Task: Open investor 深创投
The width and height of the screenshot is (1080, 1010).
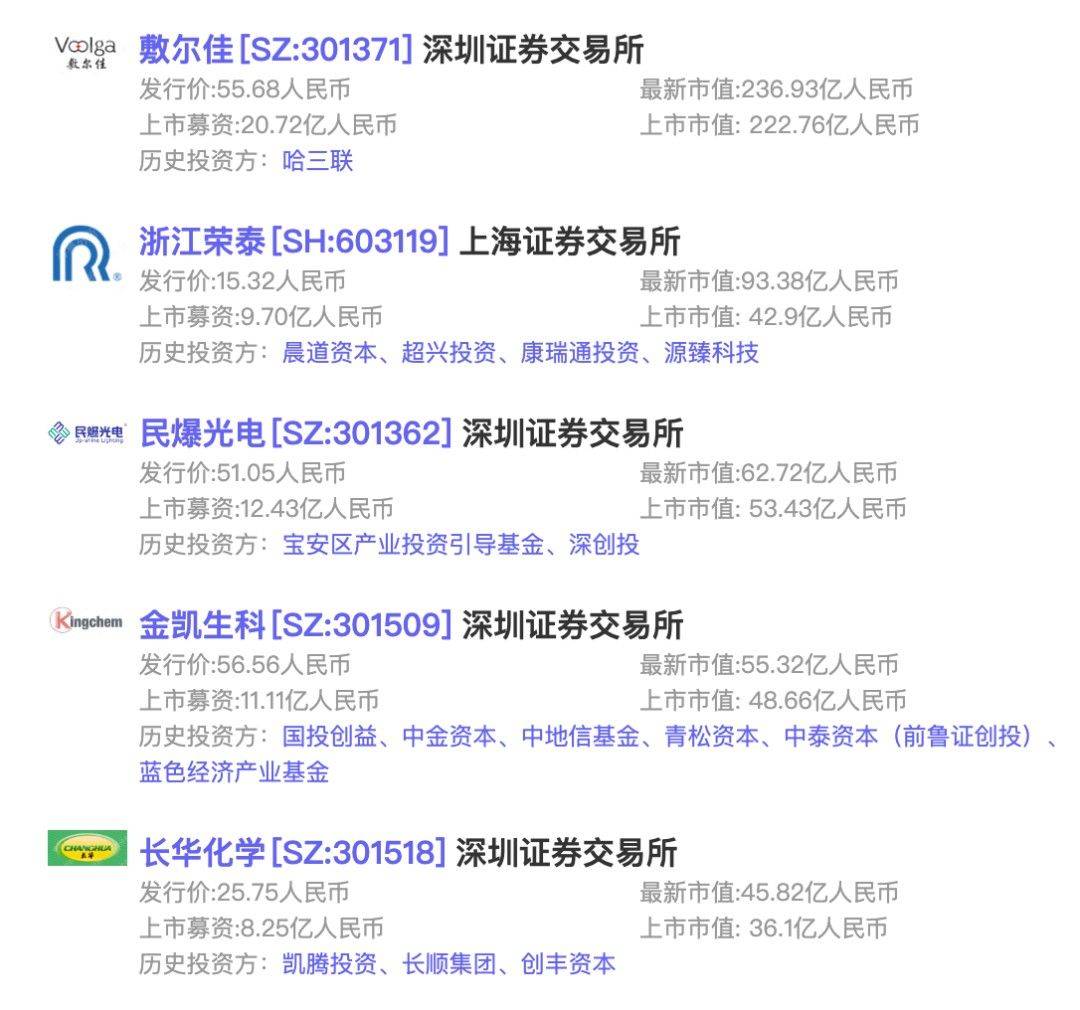Action: coord(604,544)
